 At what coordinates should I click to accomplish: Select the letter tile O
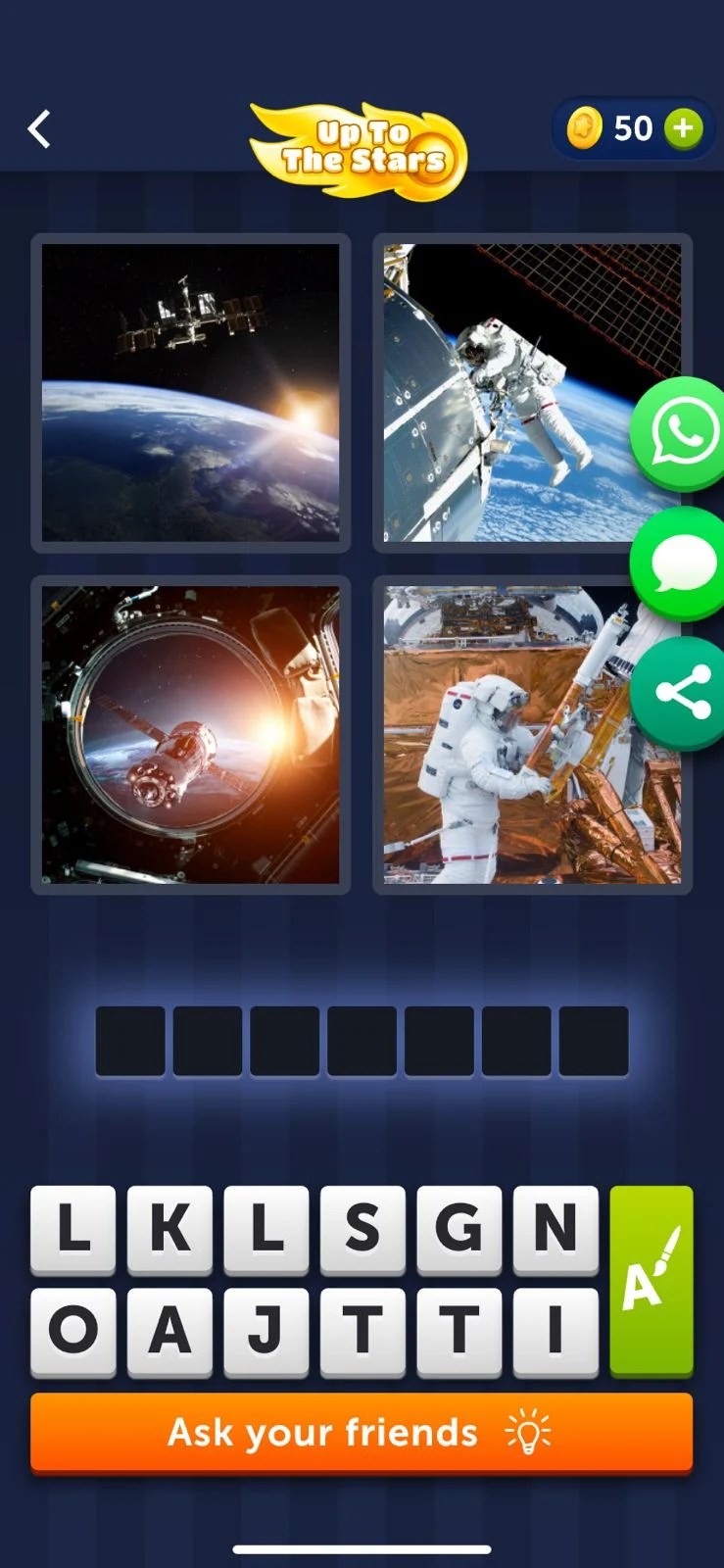72,1328
